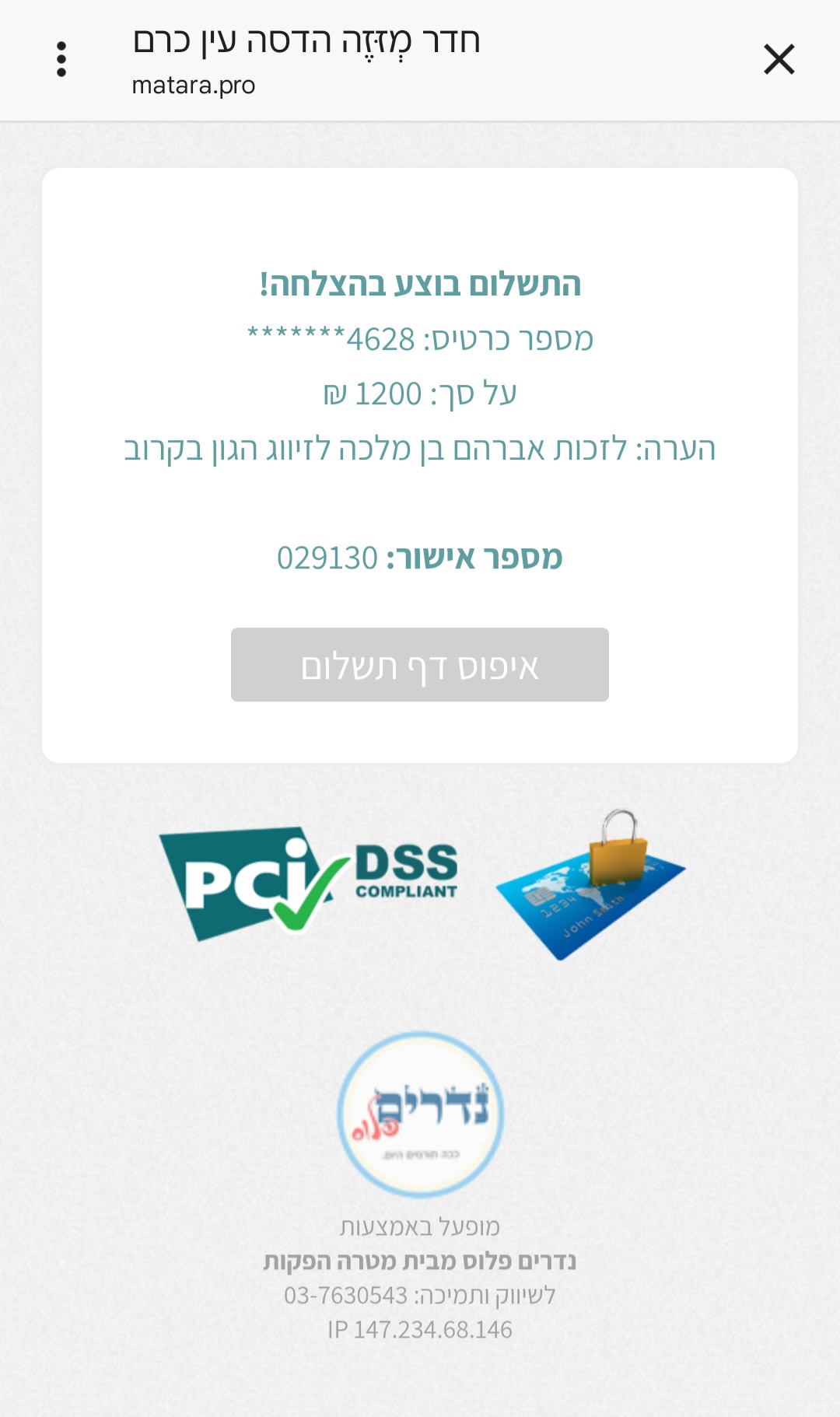The height and width of the screenshot is (1417, 840).
Task: Tap the איפוס דף תשלום button
Action: coord(419,665)
